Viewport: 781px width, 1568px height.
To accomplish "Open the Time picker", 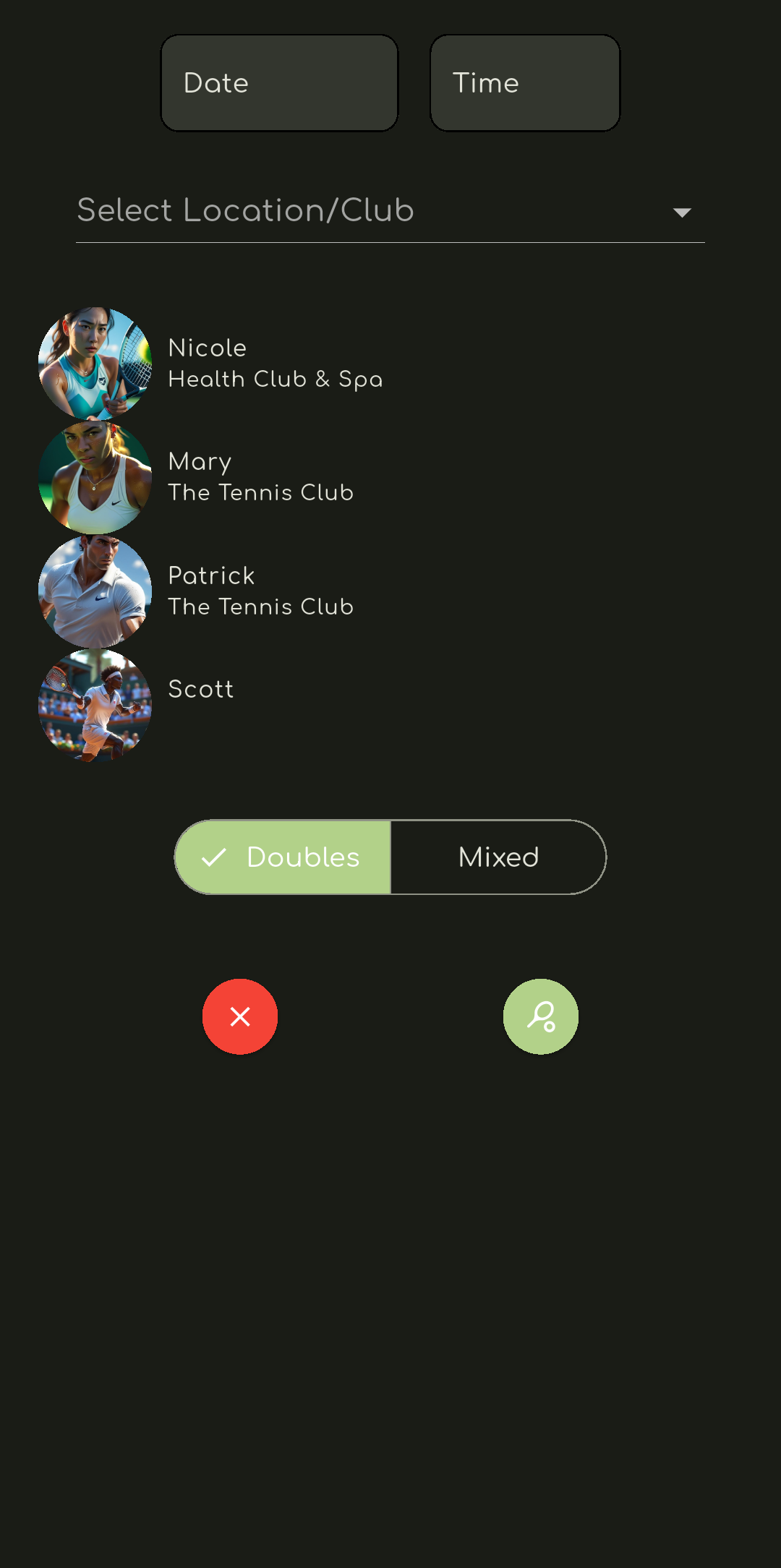I will click(x=525, y=83).
